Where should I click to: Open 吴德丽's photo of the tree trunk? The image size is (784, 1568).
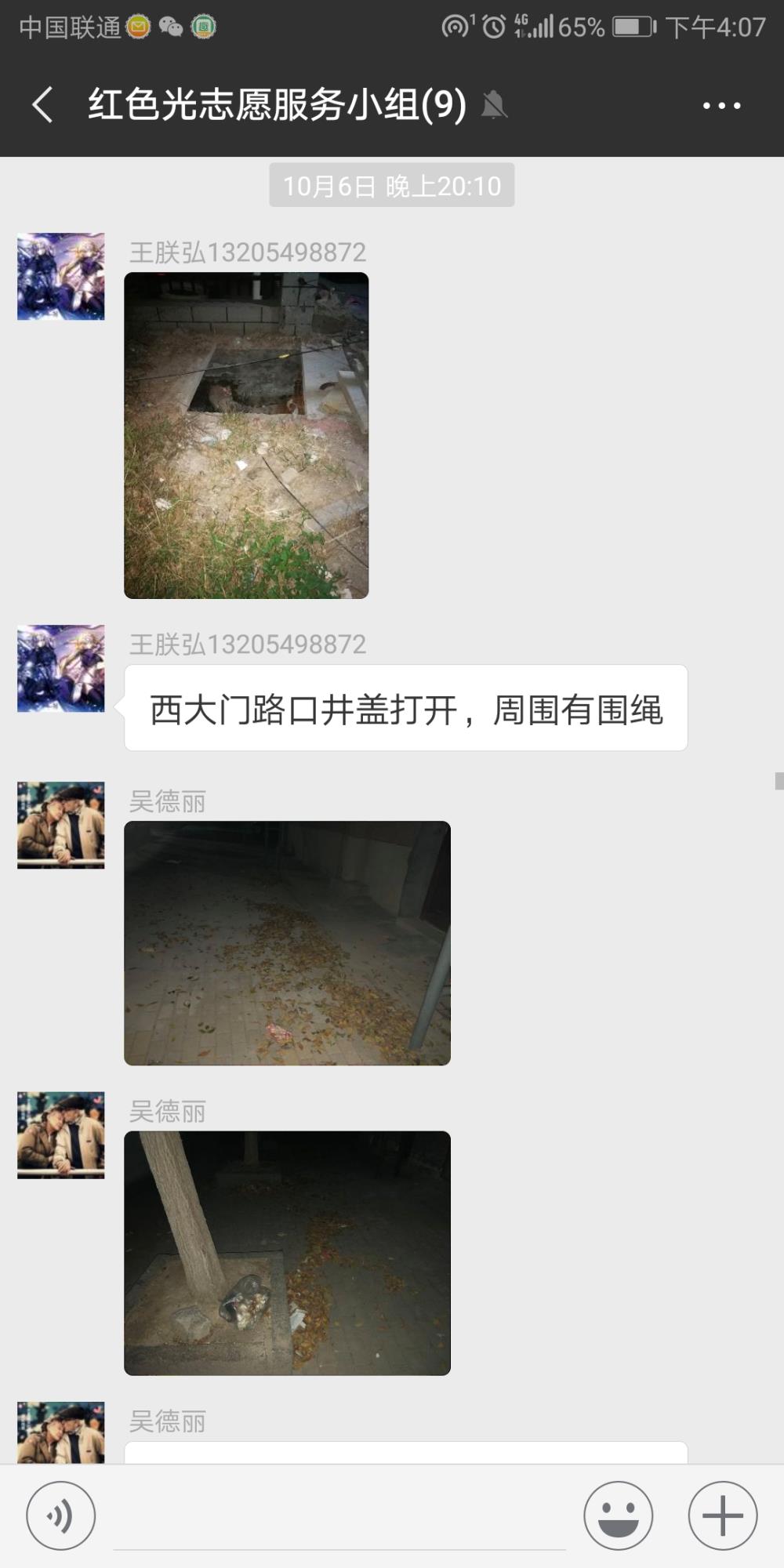tap(287, 1253)
